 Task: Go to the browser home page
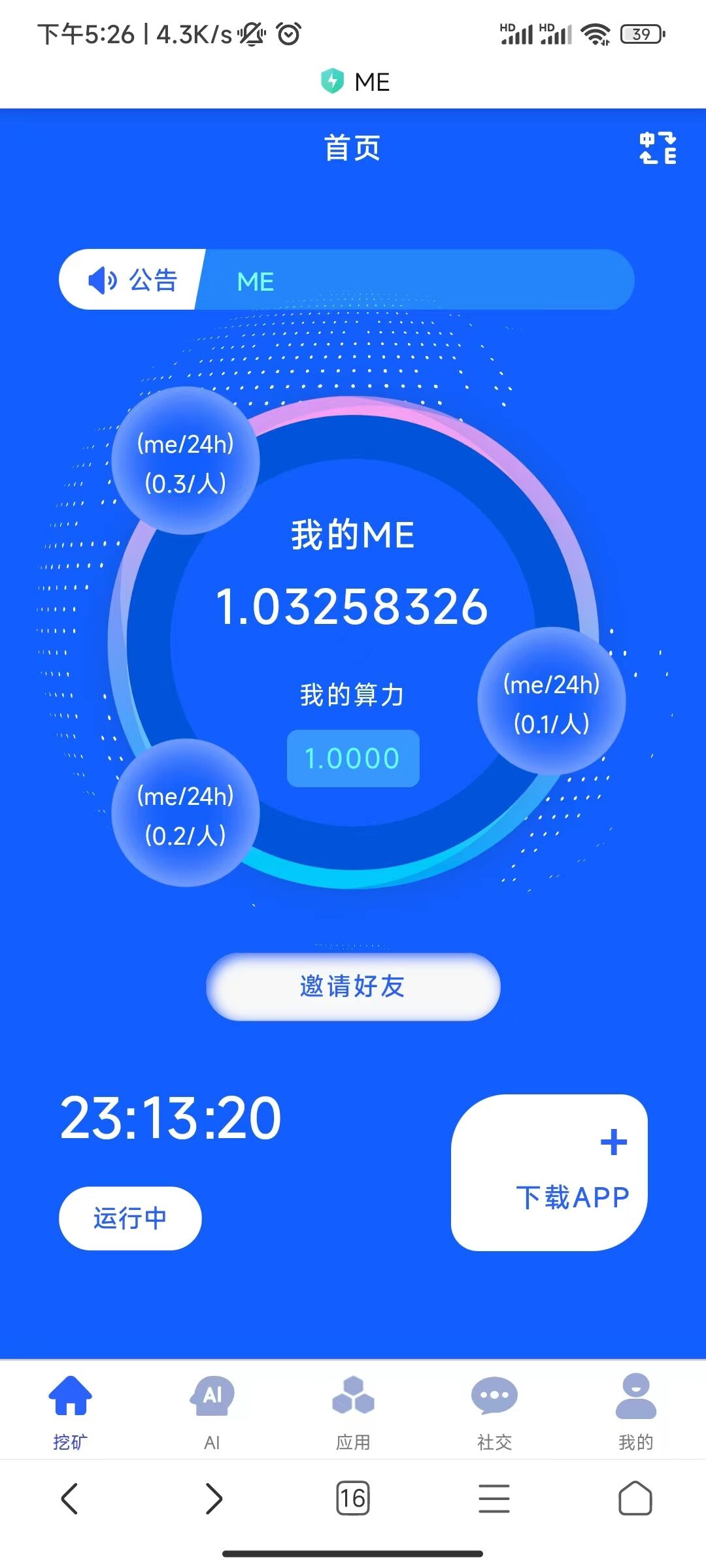point(635,1498)
